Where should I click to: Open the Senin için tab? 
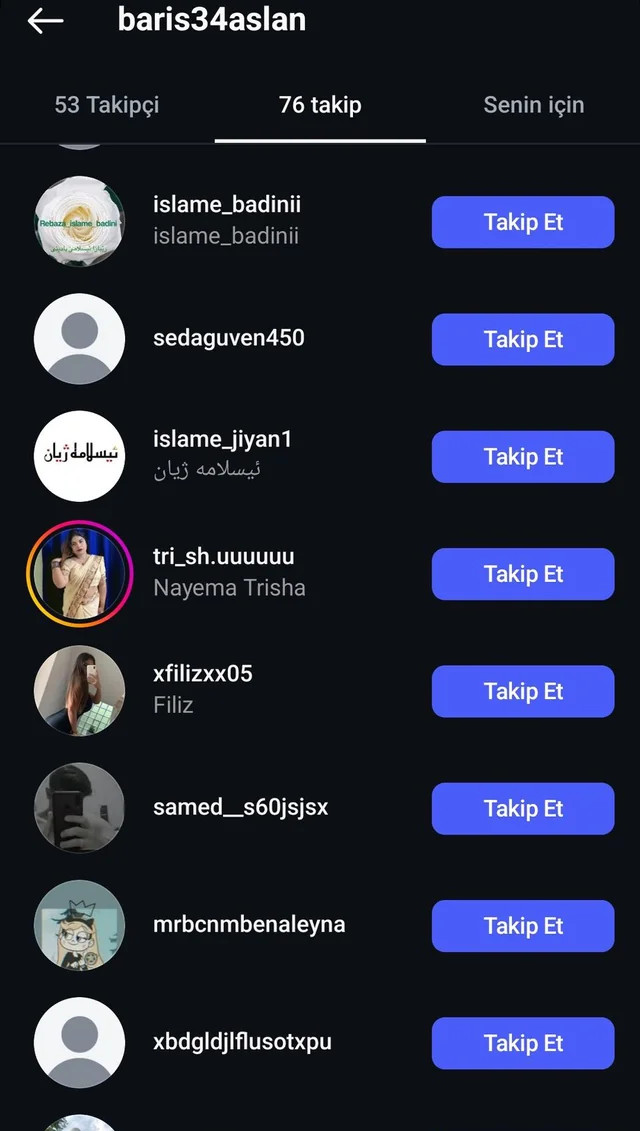pyautogui.click(x=533, y=105)
